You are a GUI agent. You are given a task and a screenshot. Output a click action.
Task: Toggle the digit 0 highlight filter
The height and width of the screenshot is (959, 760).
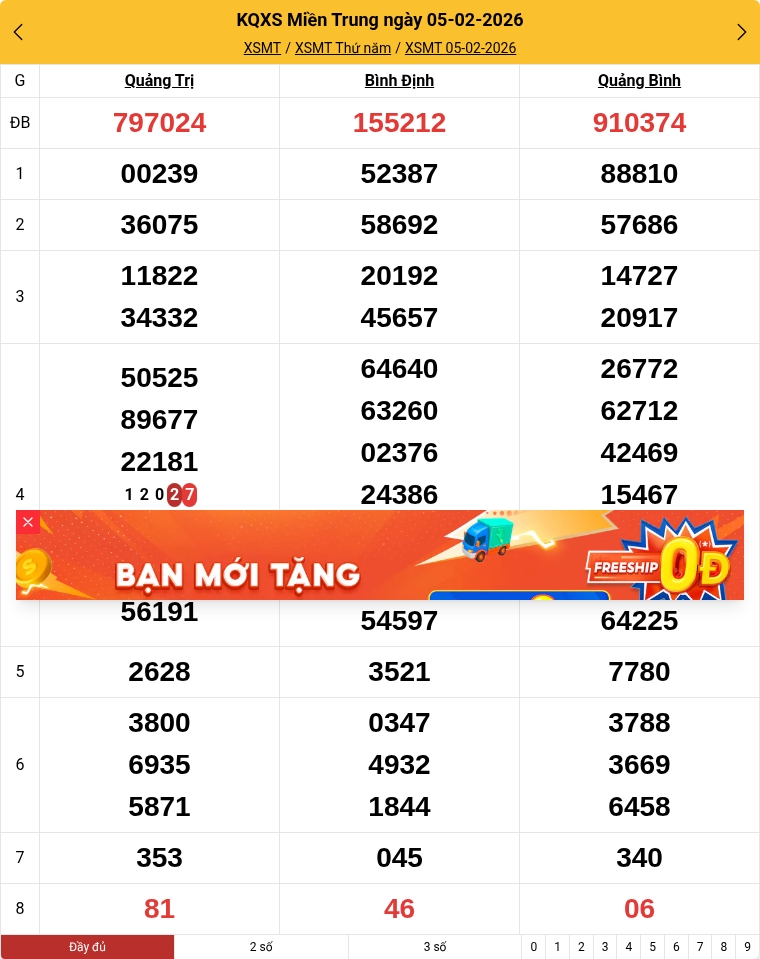pos(534,947)
